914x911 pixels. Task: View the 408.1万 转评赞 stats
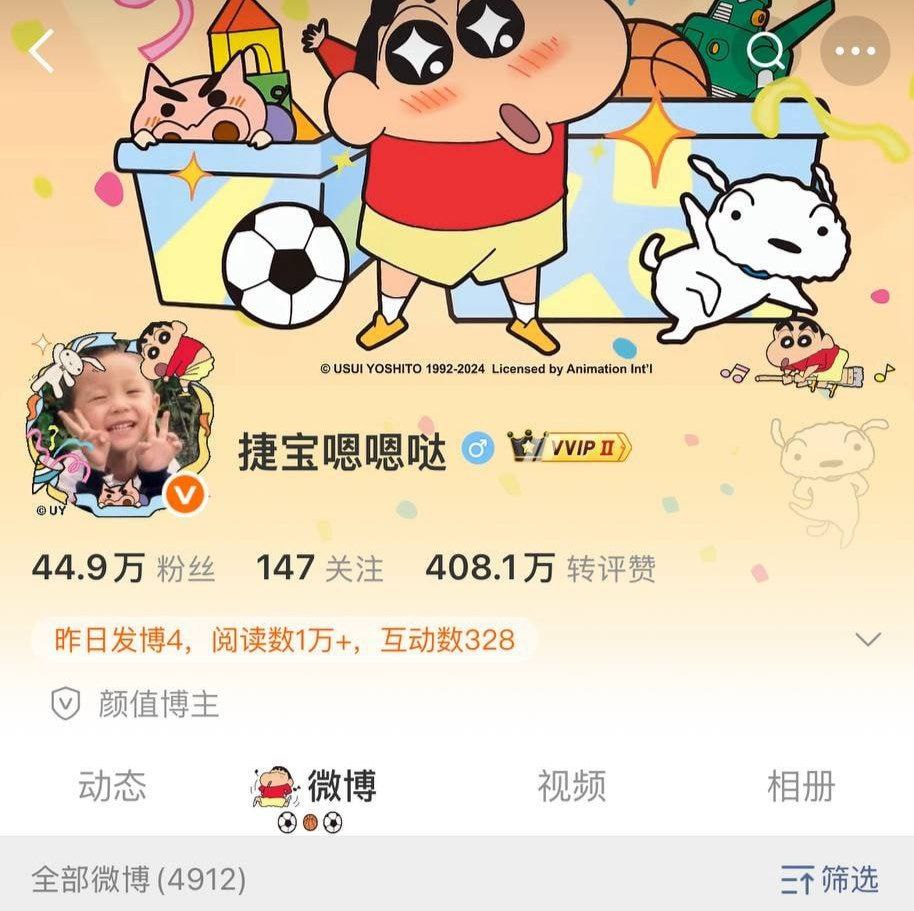(540, 568)
